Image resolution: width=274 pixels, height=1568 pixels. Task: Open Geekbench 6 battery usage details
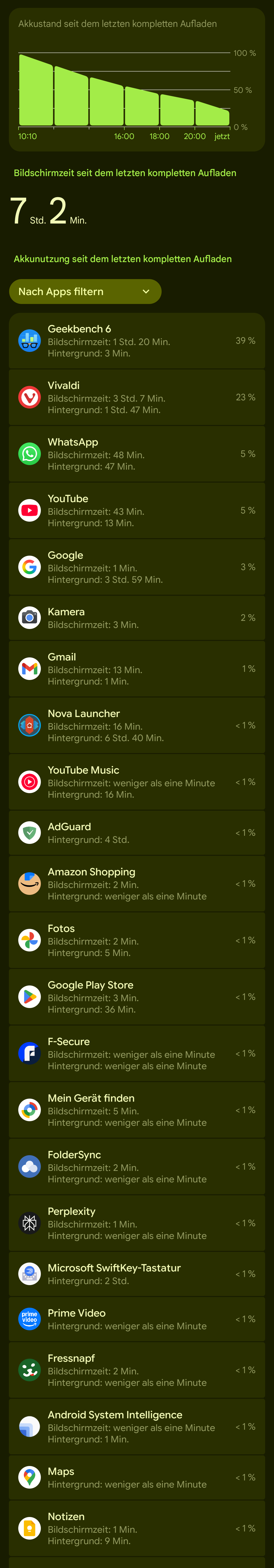point(137,341)
